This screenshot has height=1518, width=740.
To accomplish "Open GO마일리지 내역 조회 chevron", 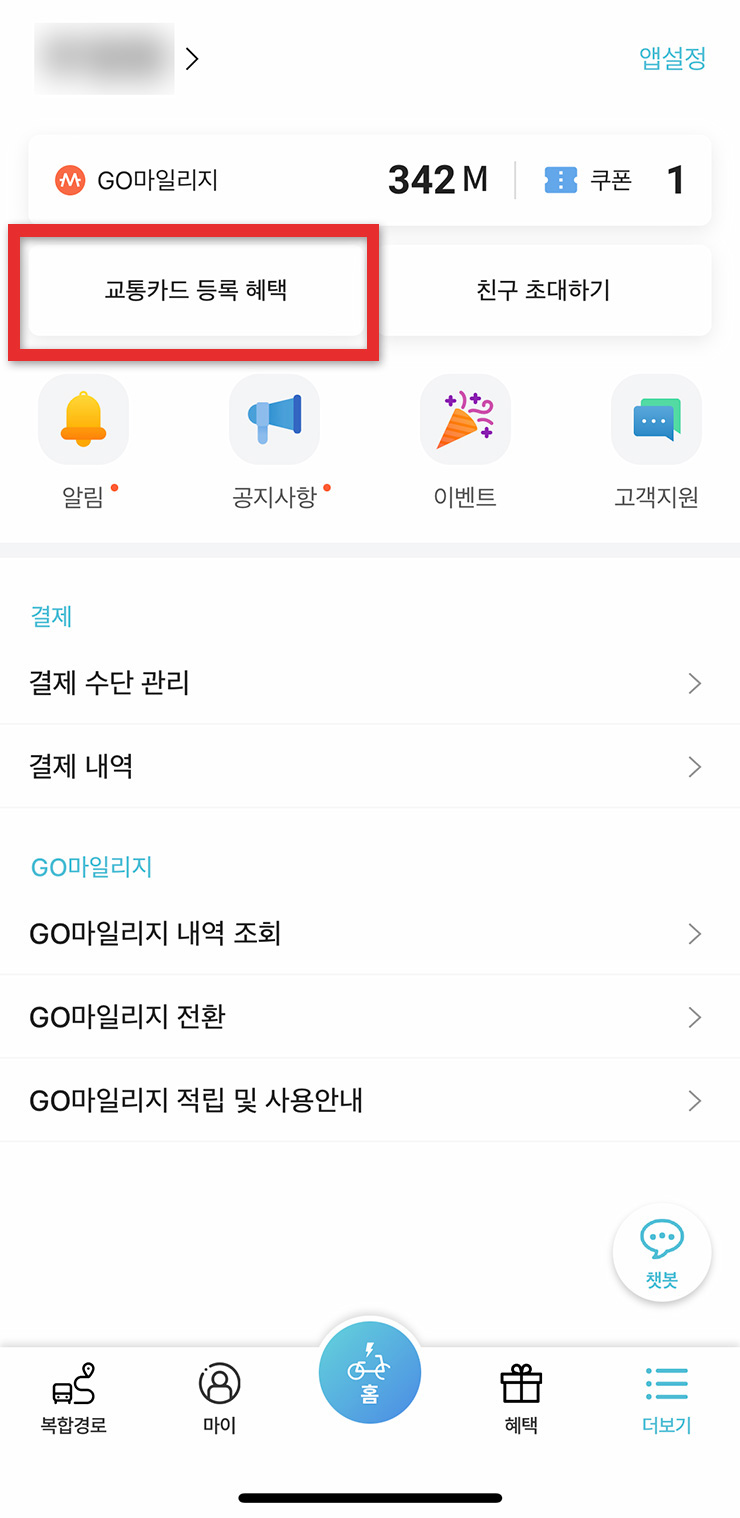I will pos(695,934).
